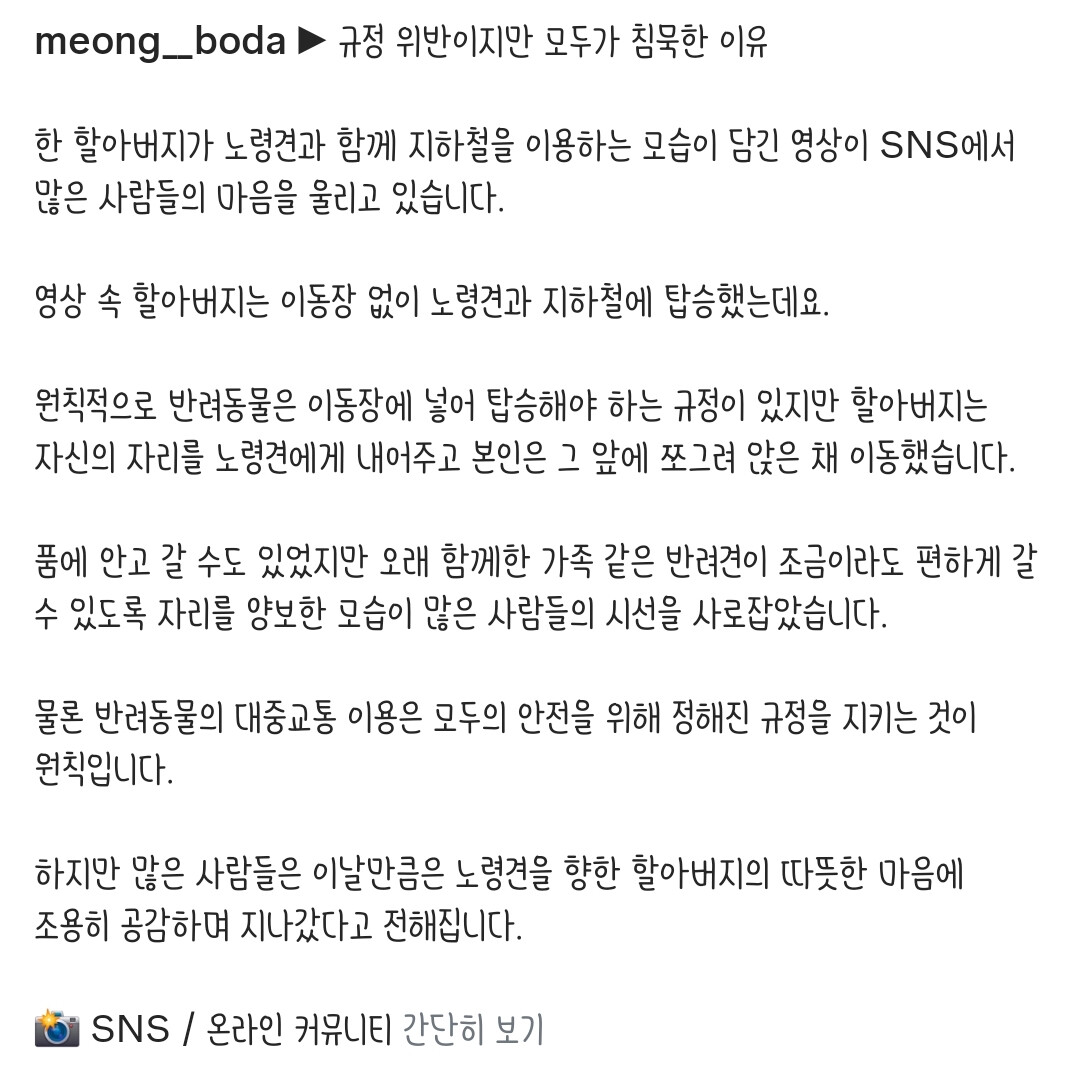1080x1080 pixels.
Task: Open the meong__boda profile
Action: [160, 41]
